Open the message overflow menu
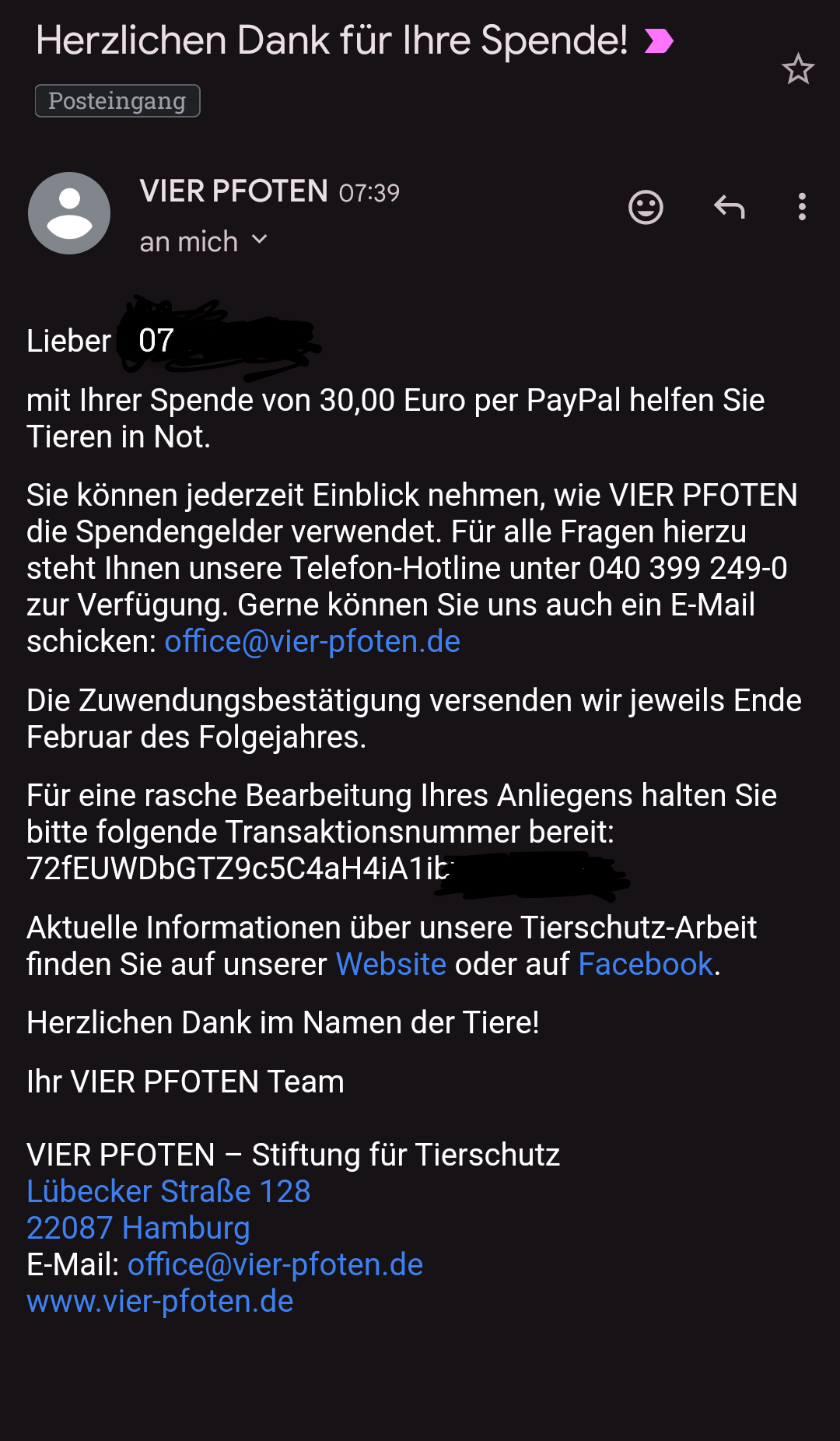The width and height of the screenshot is (840, 1441). coord(802,207)
